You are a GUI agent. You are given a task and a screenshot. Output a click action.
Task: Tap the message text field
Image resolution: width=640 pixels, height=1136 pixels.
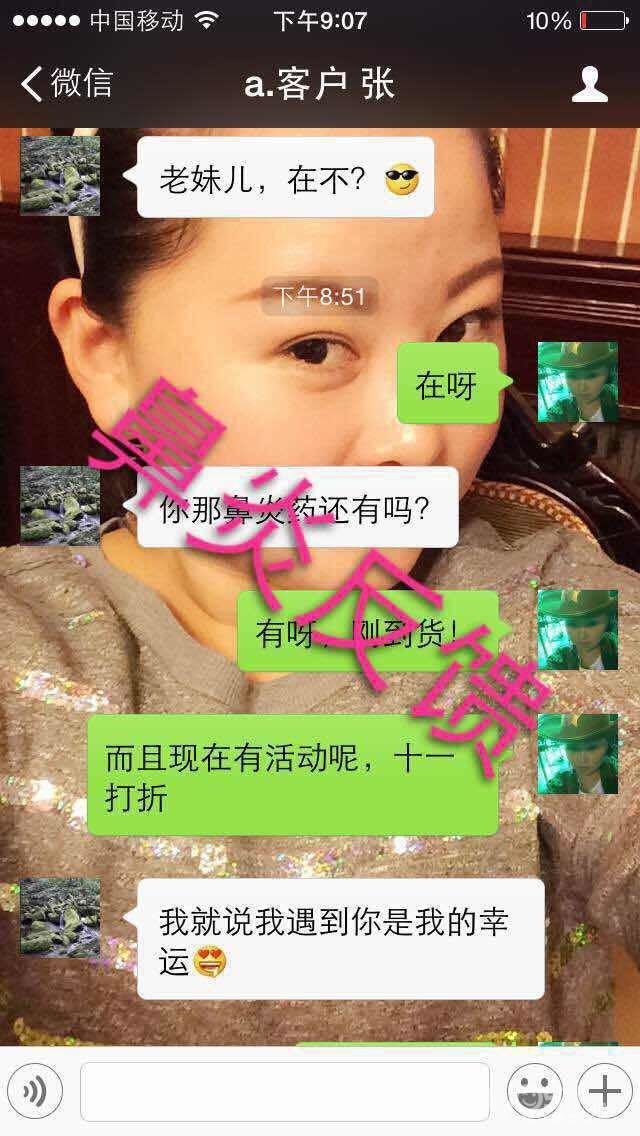[285, 1091]
